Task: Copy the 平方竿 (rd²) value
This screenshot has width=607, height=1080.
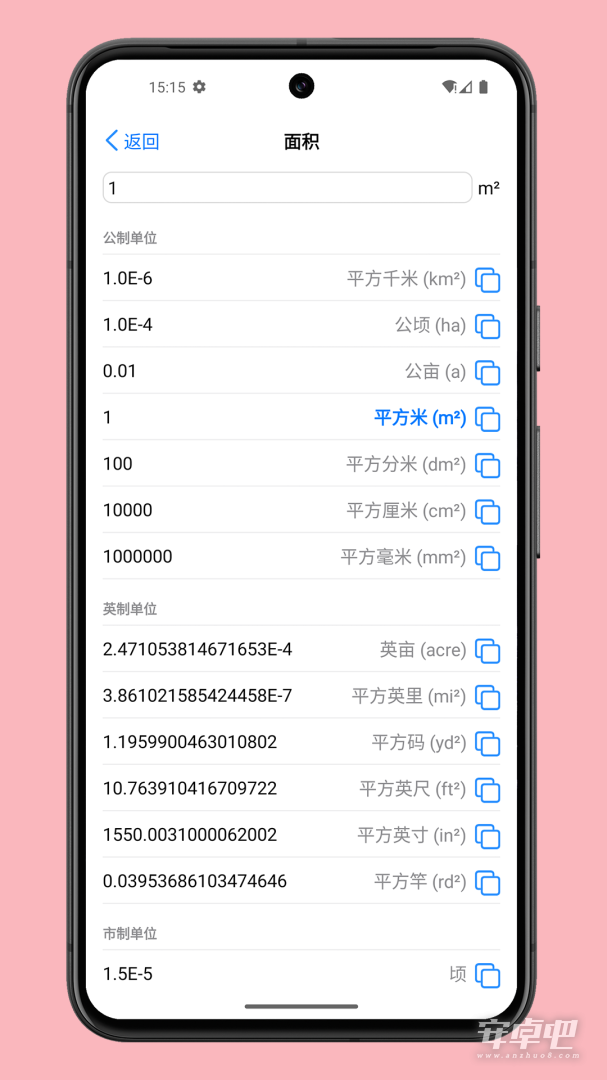Action: click(488, 883)
